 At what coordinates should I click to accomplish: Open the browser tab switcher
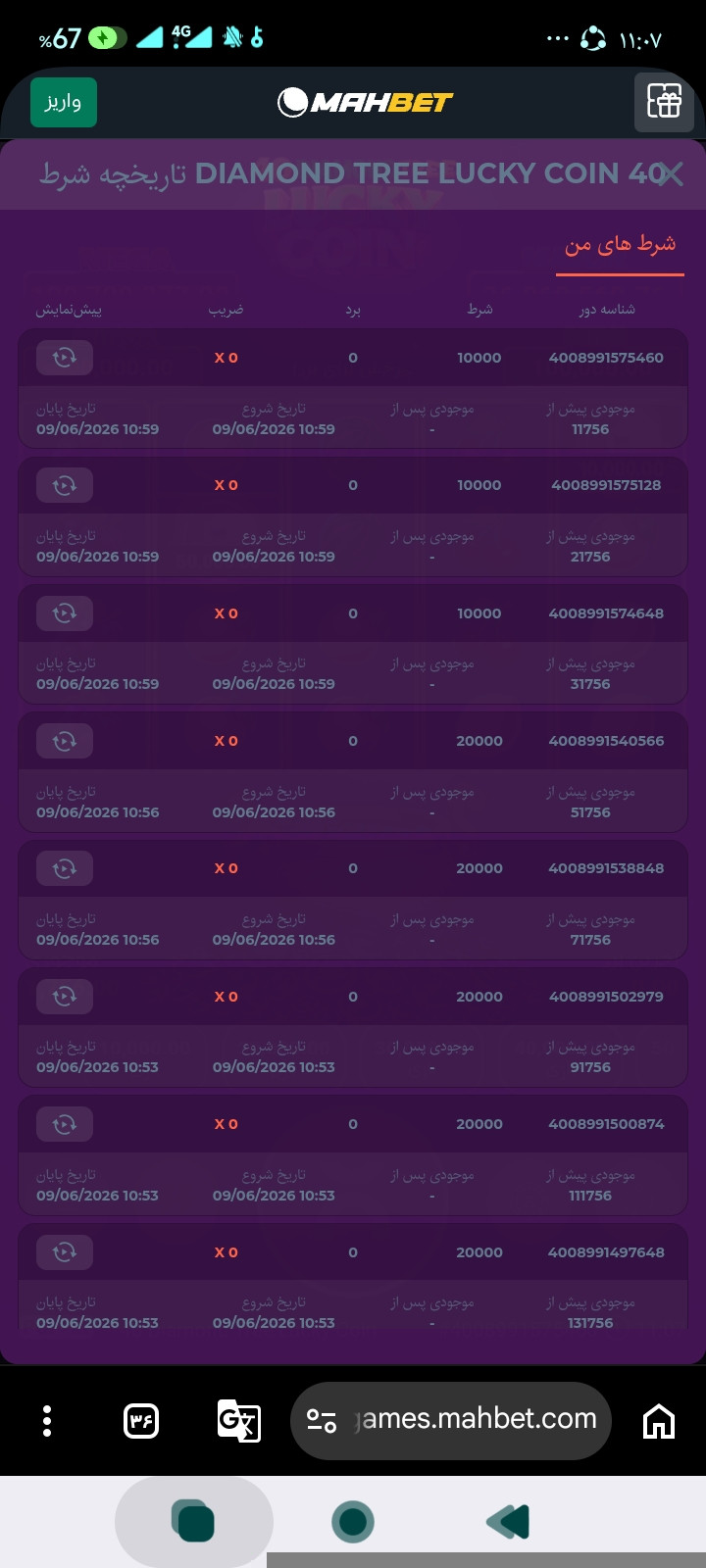[x=141, y=1421]
